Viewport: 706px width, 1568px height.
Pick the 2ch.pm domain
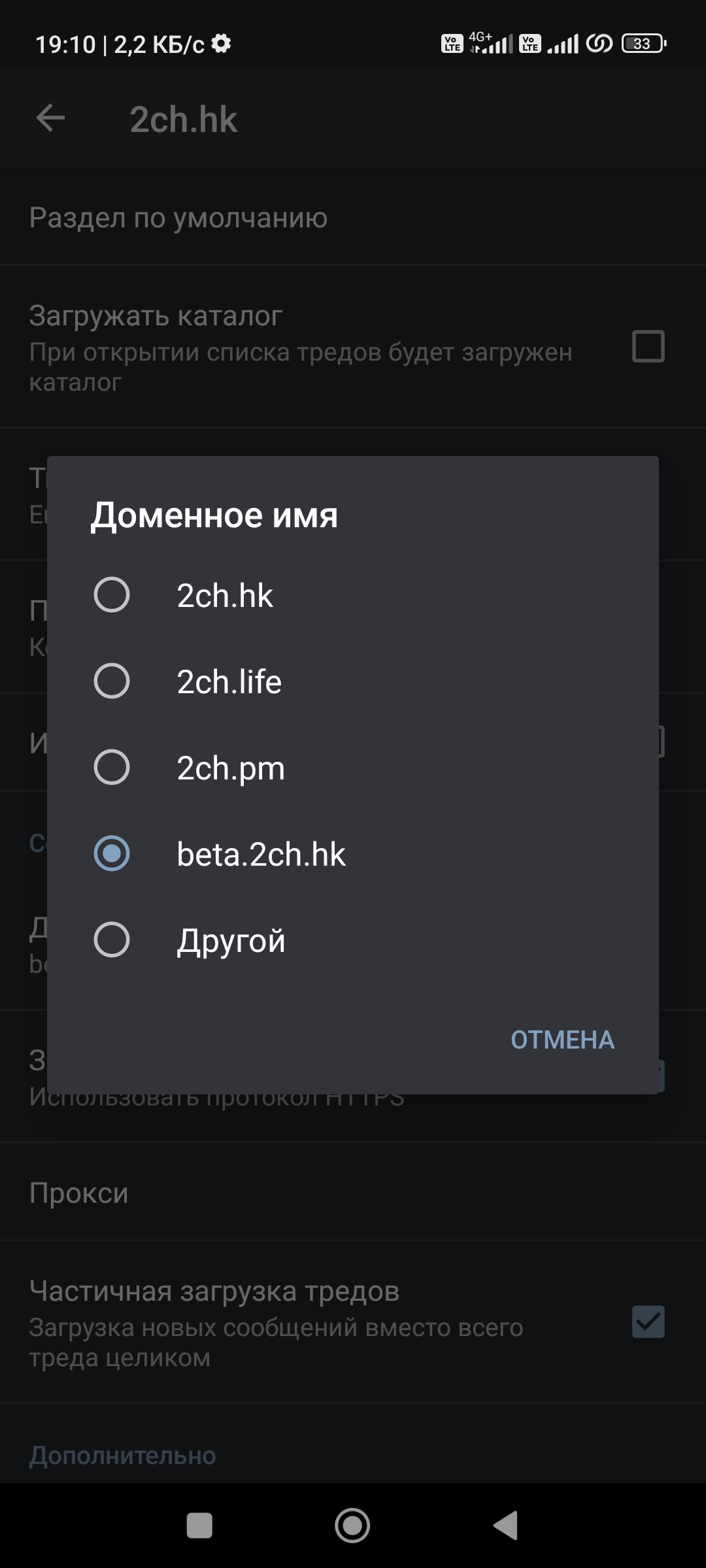353,768
